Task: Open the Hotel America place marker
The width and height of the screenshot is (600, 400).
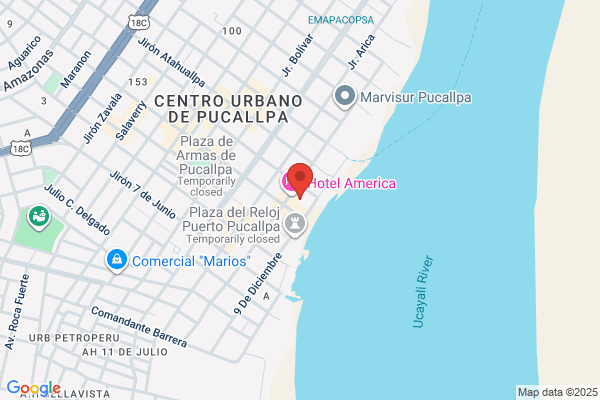Action: click(x=288, y=183)
